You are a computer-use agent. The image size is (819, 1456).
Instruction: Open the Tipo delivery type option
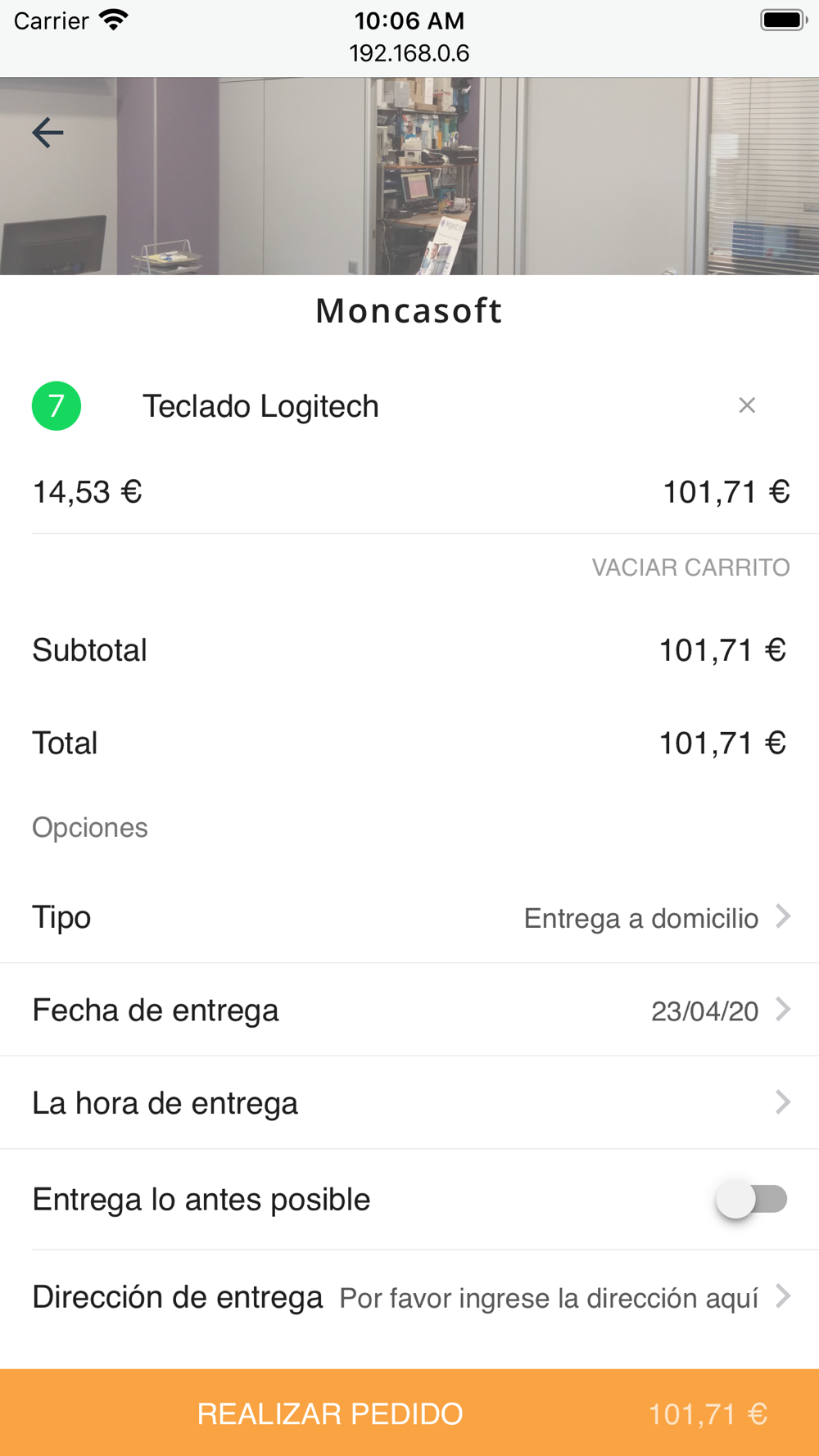point(409,917)
